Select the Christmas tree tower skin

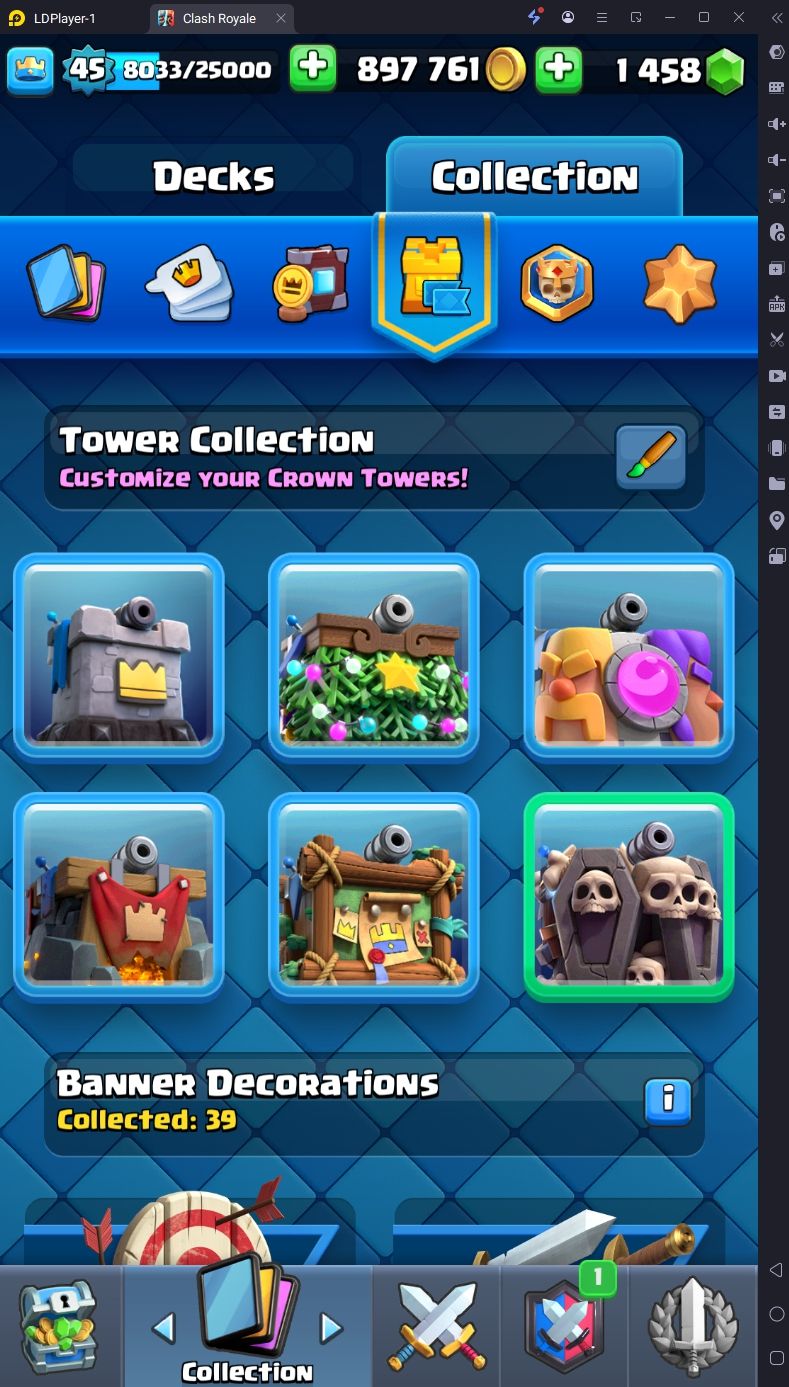[373, 657]
